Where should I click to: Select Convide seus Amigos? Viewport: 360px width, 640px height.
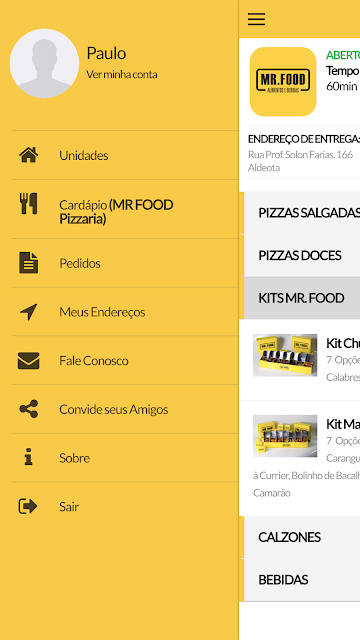point(125,409)
